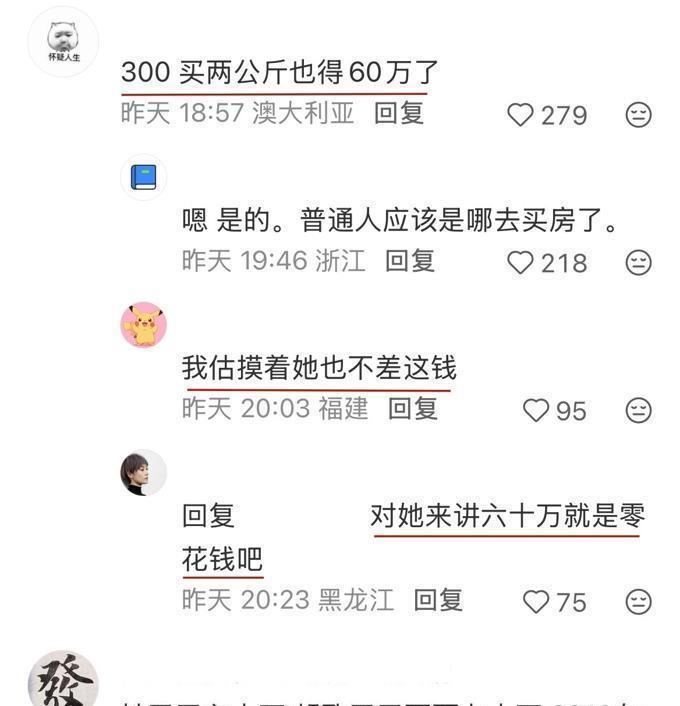Reply to the comment posted at 20:23
This screenshot has width=680, height=706.
[438, 599]
